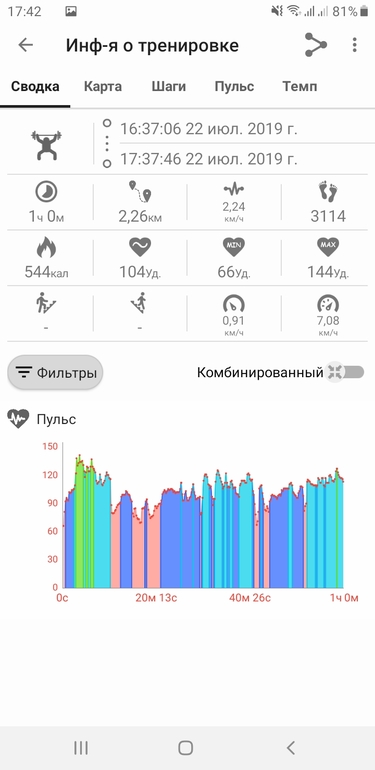Open the Темп tab
The image size is (375, 770).
pos(299,87)
